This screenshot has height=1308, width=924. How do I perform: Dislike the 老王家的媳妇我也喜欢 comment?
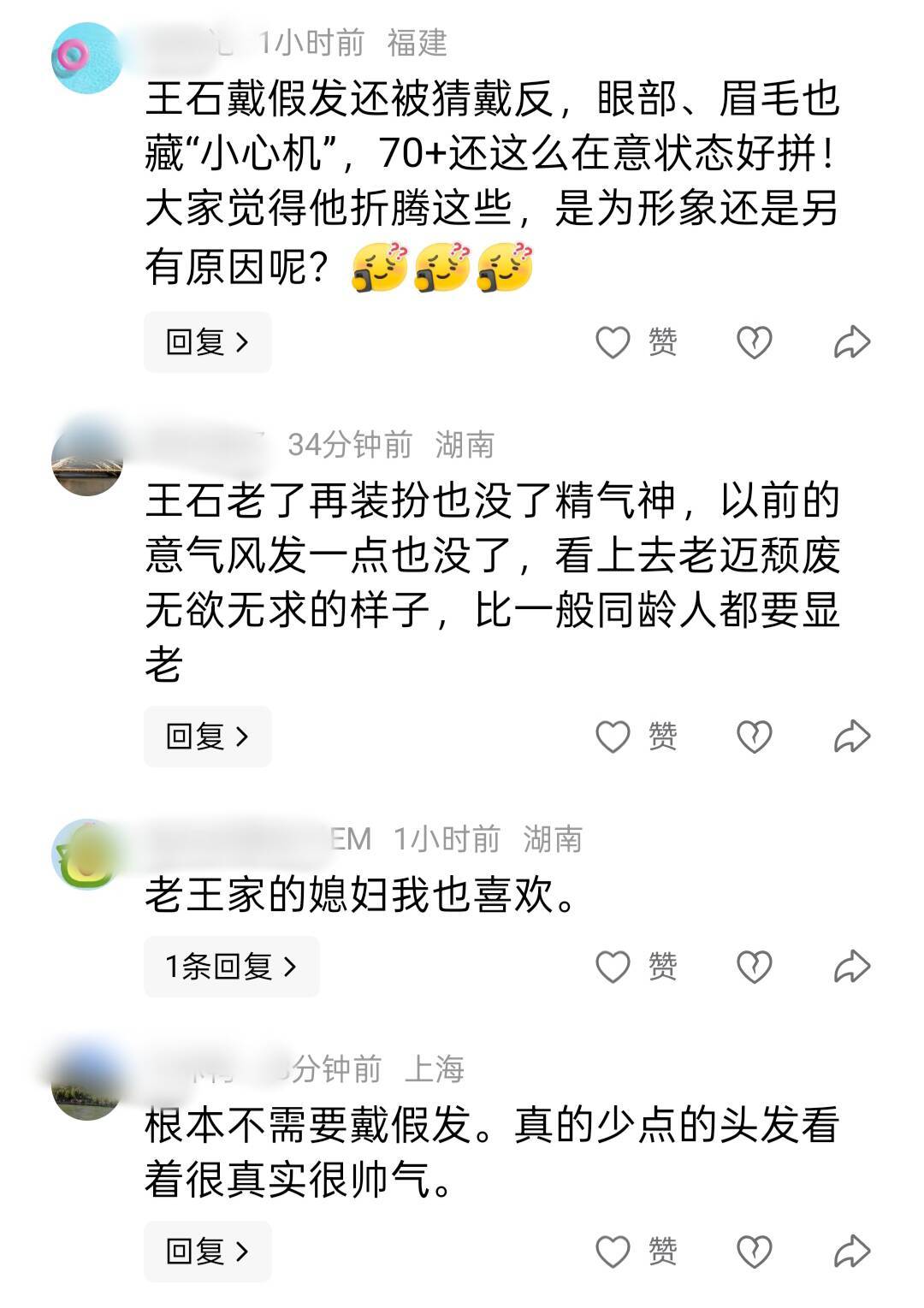pyautogui.click(x=754, y=967)
